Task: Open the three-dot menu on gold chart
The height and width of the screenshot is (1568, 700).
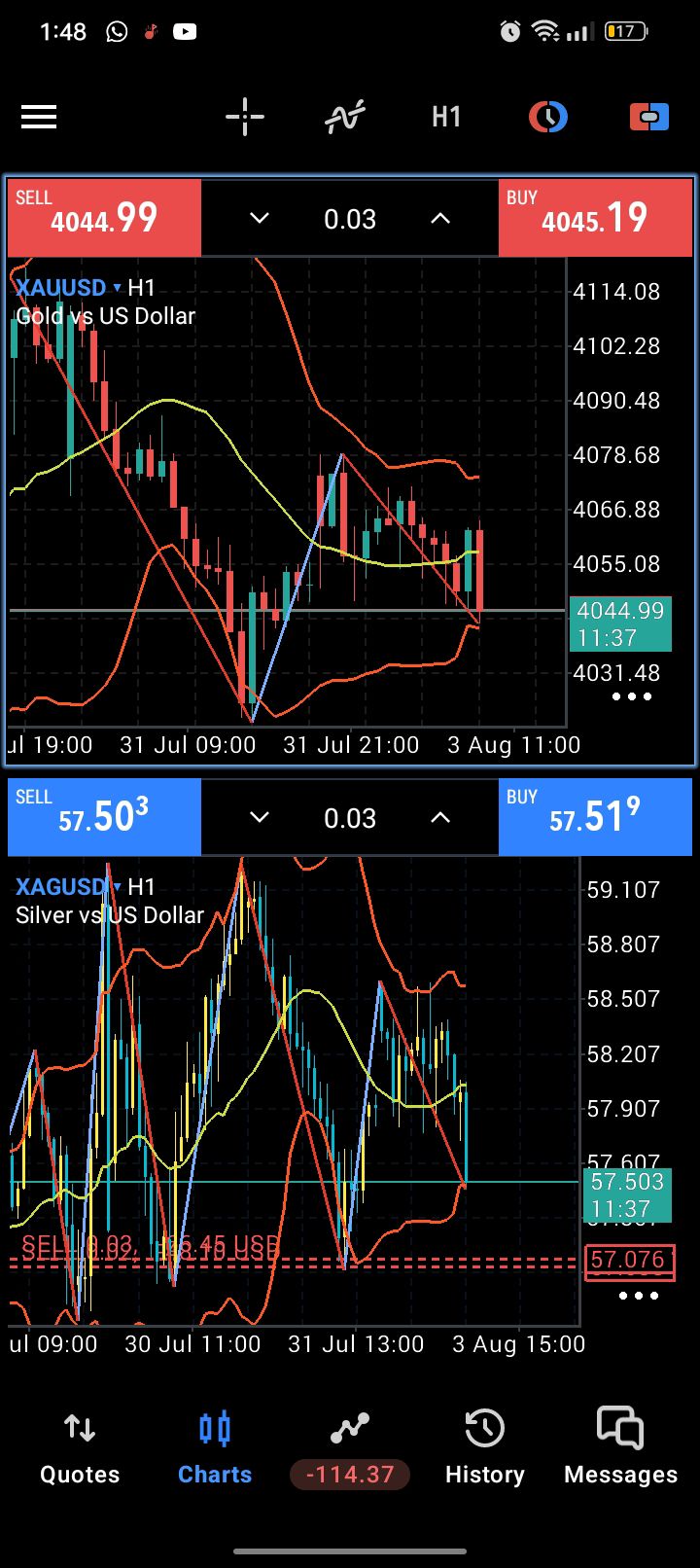Action: pos(632,696)
